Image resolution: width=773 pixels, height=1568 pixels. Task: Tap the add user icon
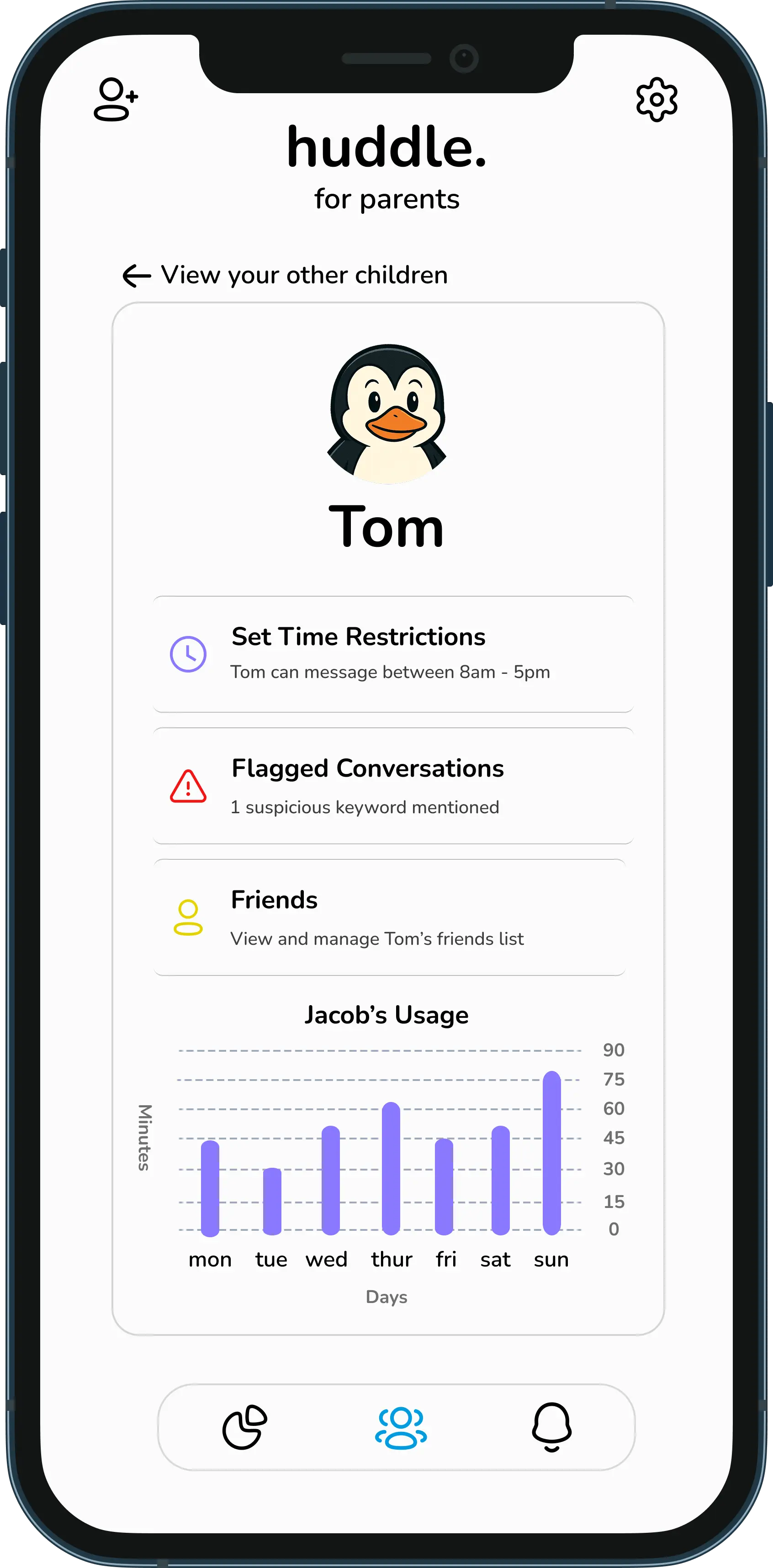pos(116,99)
